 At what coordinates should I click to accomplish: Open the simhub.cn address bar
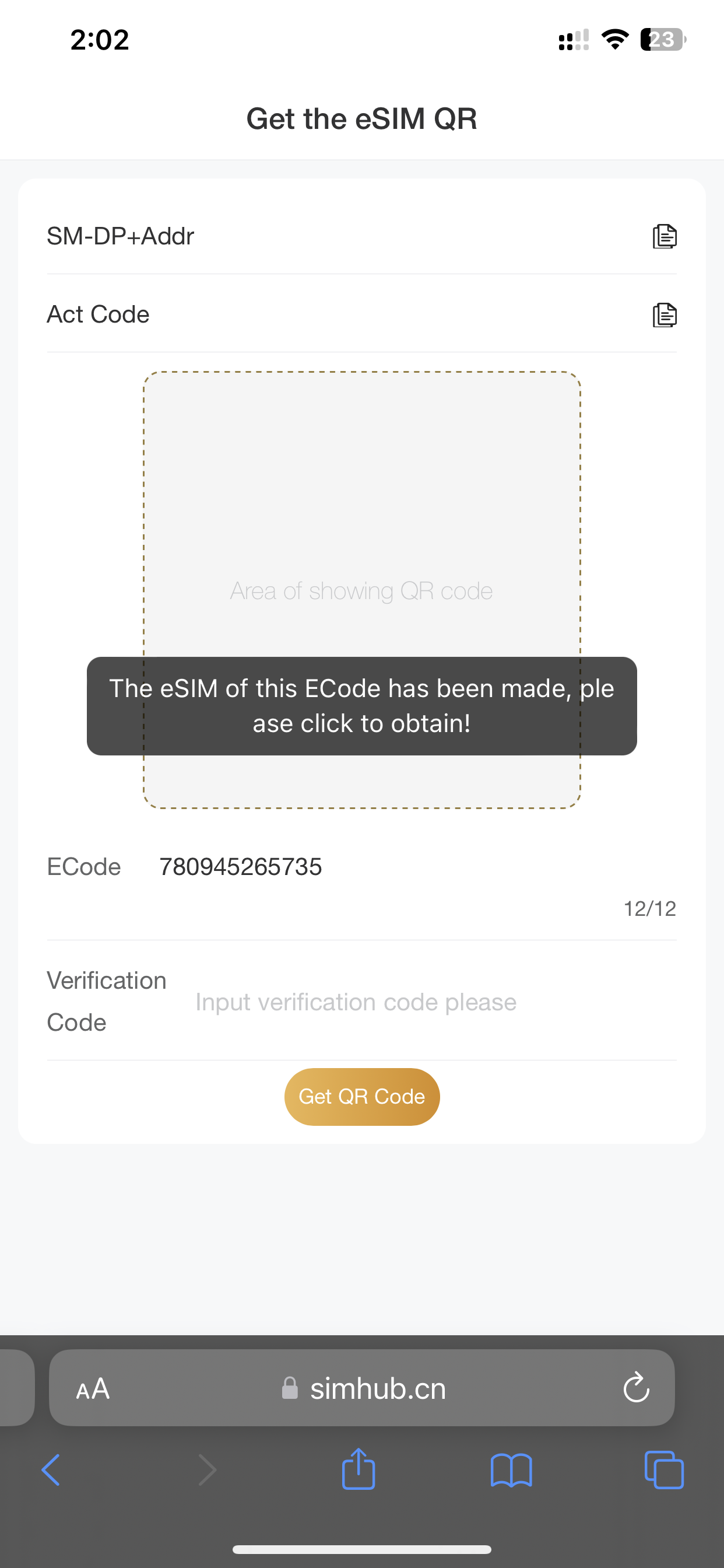pos(363,1389)
